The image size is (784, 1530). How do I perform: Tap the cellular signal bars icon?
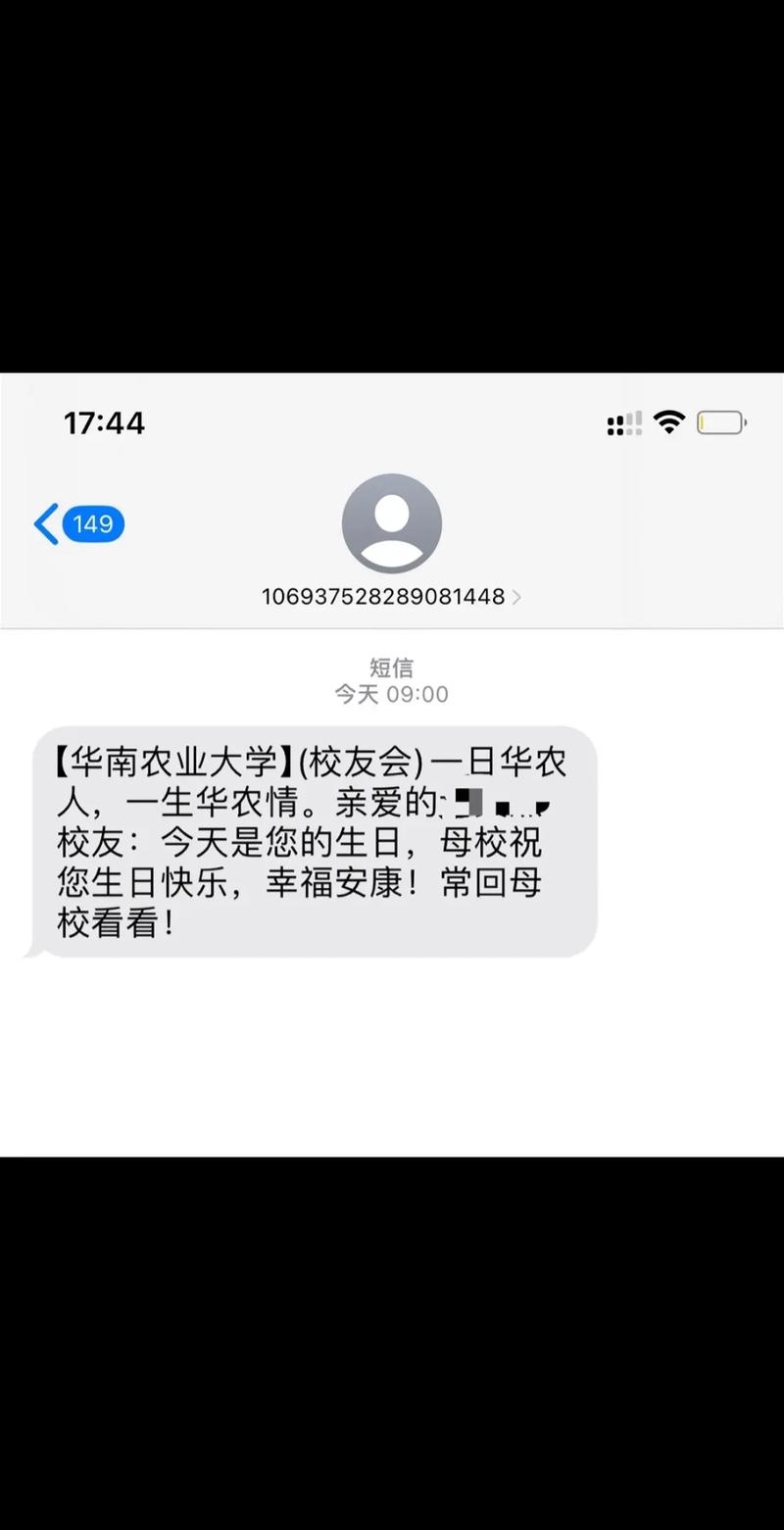coord(622,422)
